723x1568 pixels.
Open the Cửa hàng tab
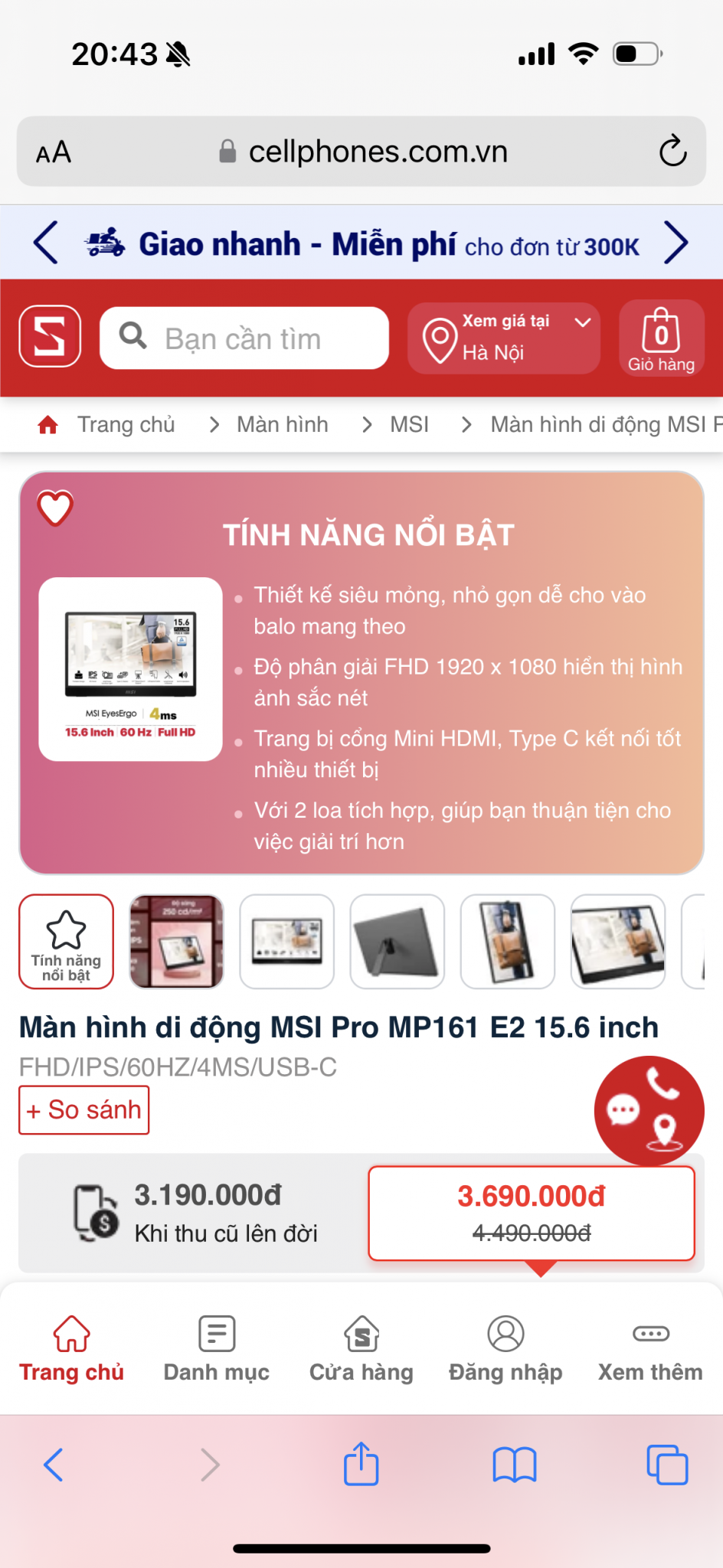click(361, 1349)
